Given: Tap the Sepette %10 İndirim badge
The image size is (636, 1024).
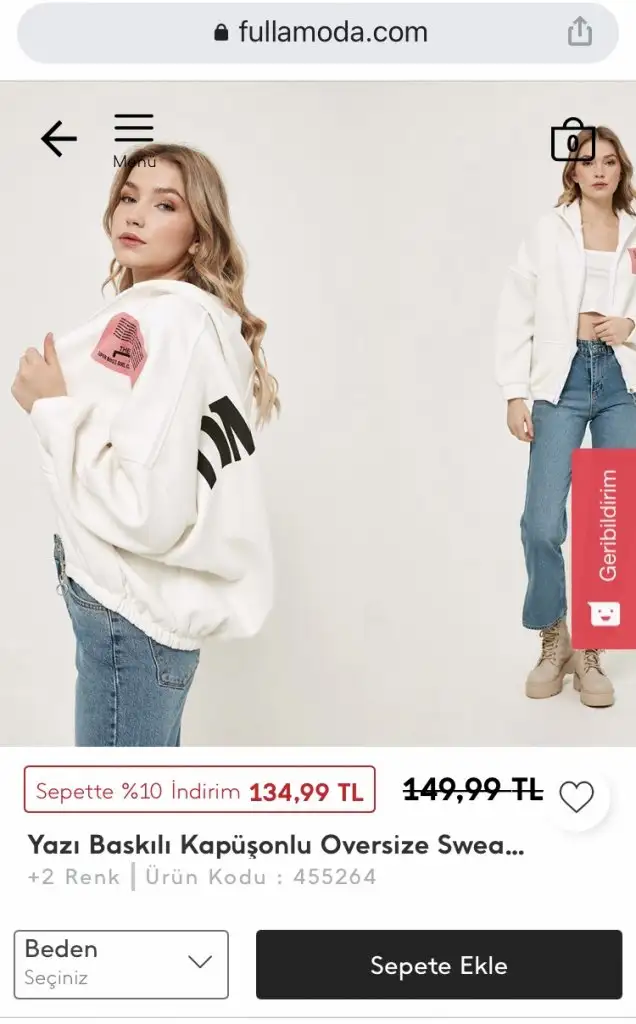Looking at the screenshot, I should (199, 791).
